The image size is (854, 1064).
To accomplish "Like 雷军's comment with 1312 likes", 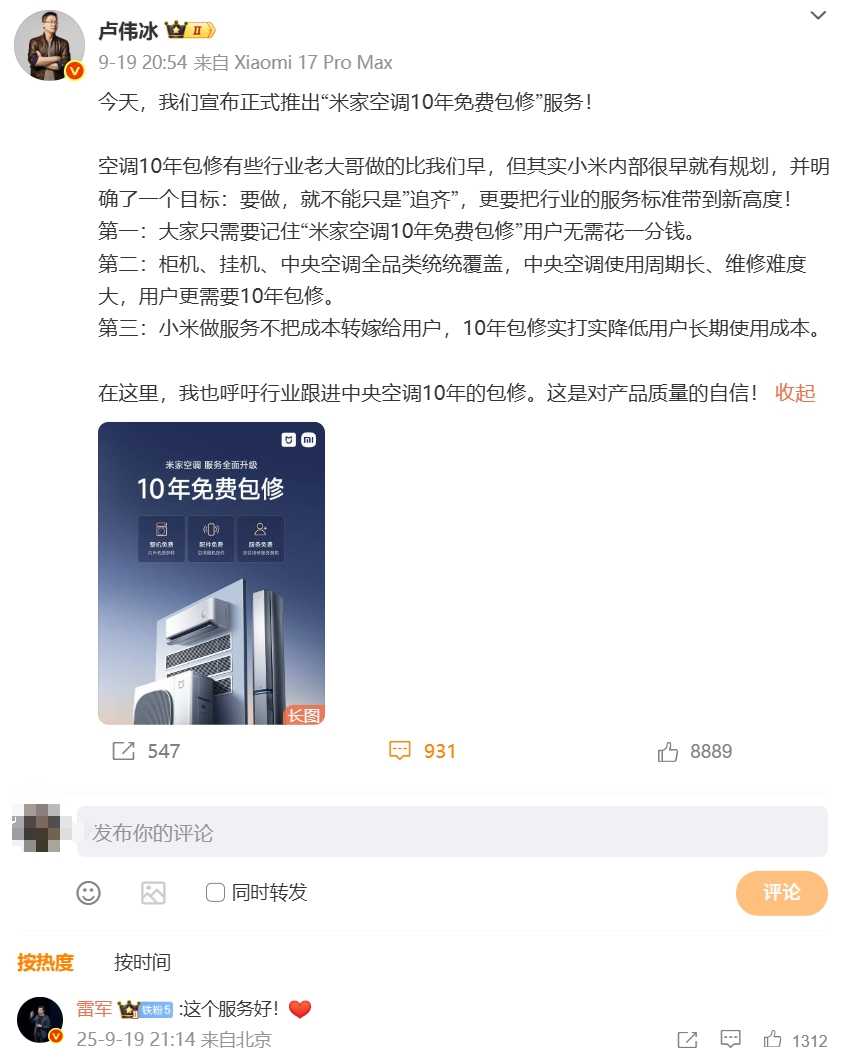I will pyautogui.click(x=773, y=1040).
